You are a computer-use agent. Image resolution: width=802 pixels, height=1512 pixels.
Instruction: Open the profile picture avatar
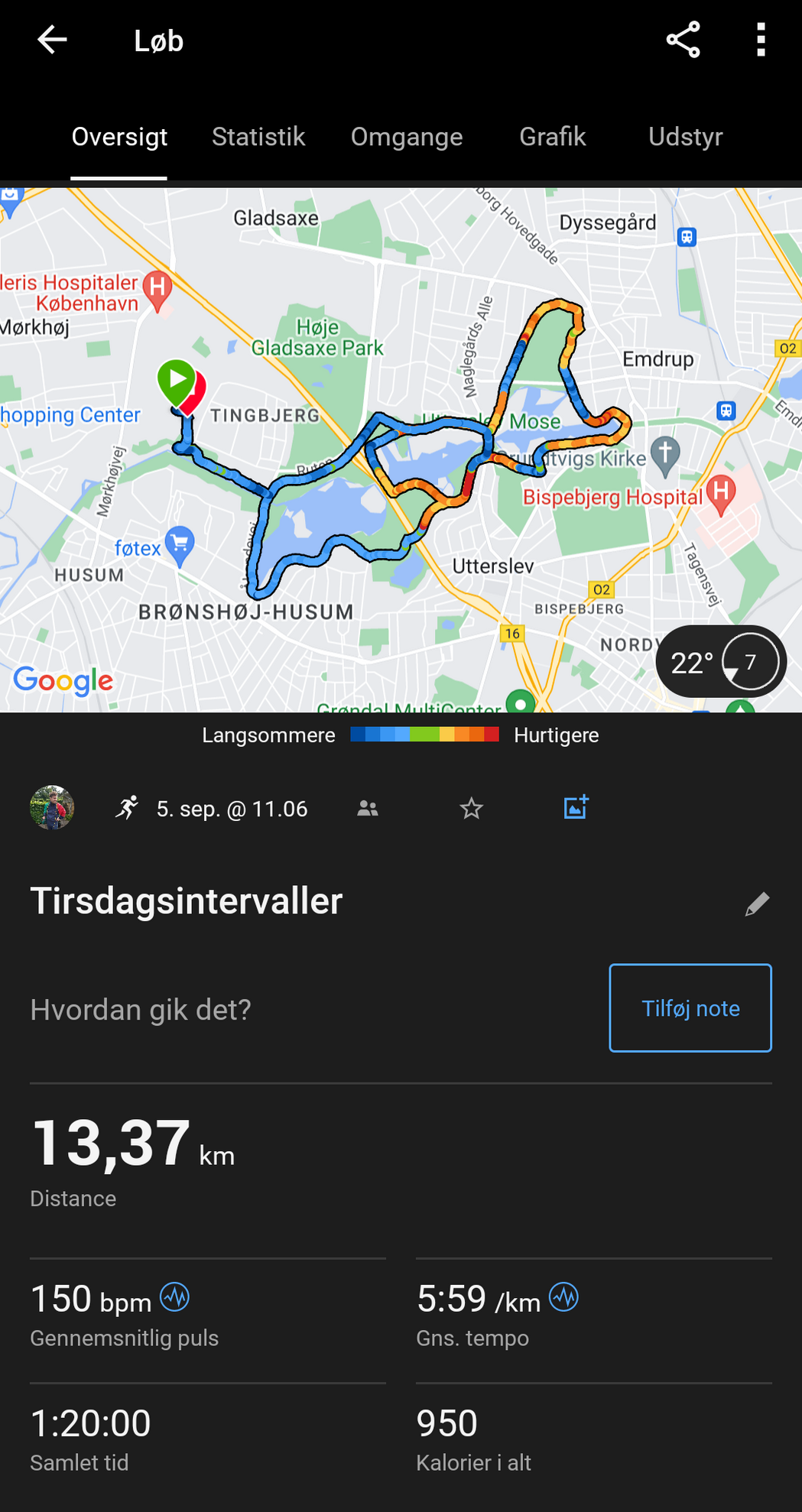tap(52, 808)
